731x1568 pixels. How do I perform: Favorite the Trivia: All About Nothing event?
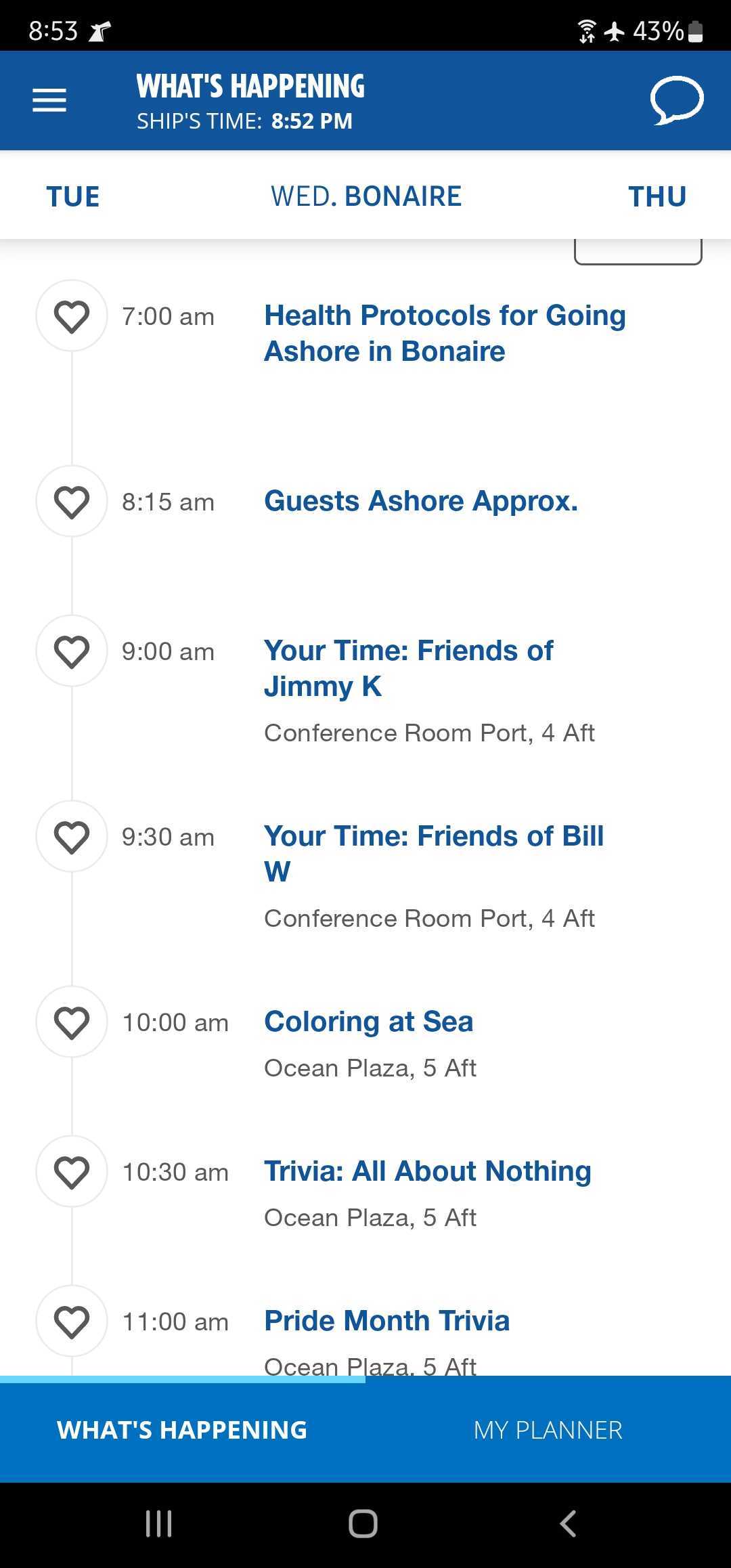[x=72, y=1171]
